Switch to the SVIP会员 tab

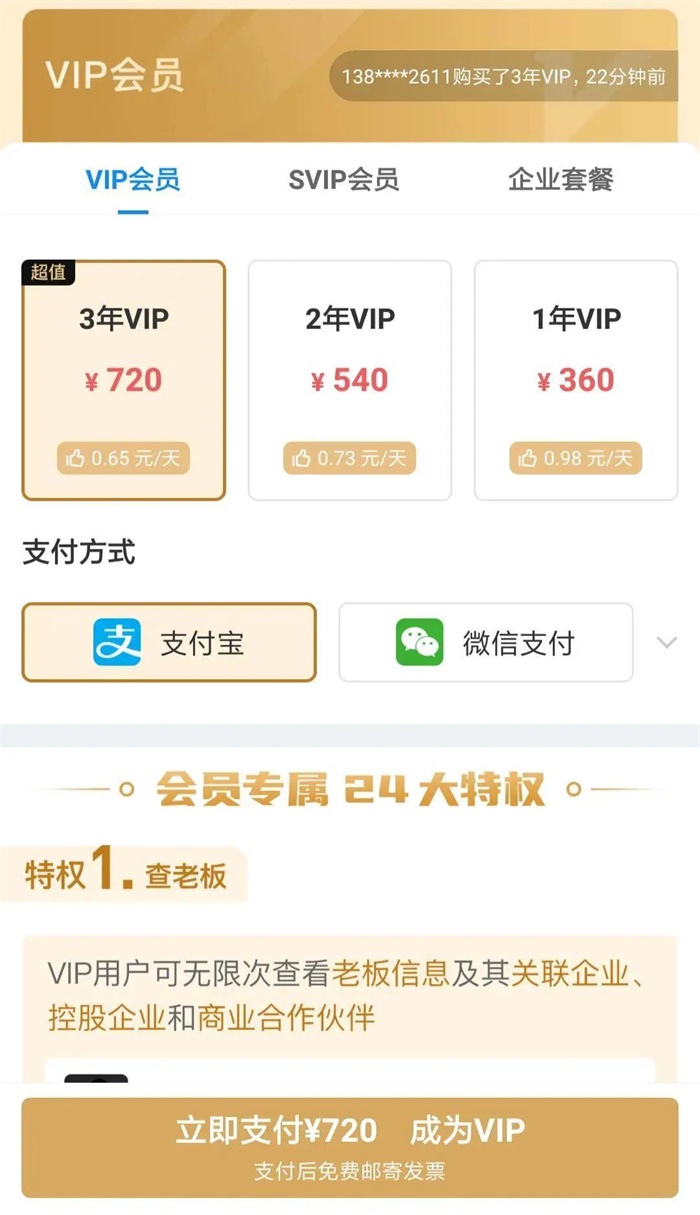(x=343, y=180)
